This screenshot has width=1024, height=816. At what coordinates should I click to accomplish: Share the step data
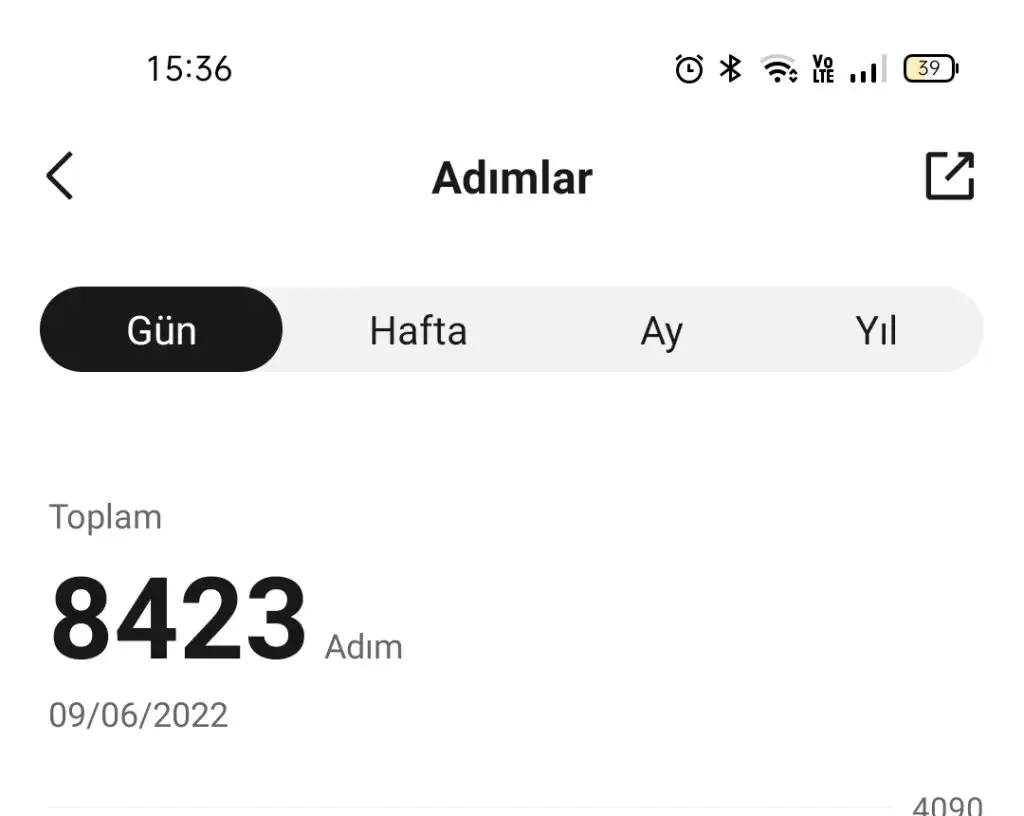[x=949, y=176]
